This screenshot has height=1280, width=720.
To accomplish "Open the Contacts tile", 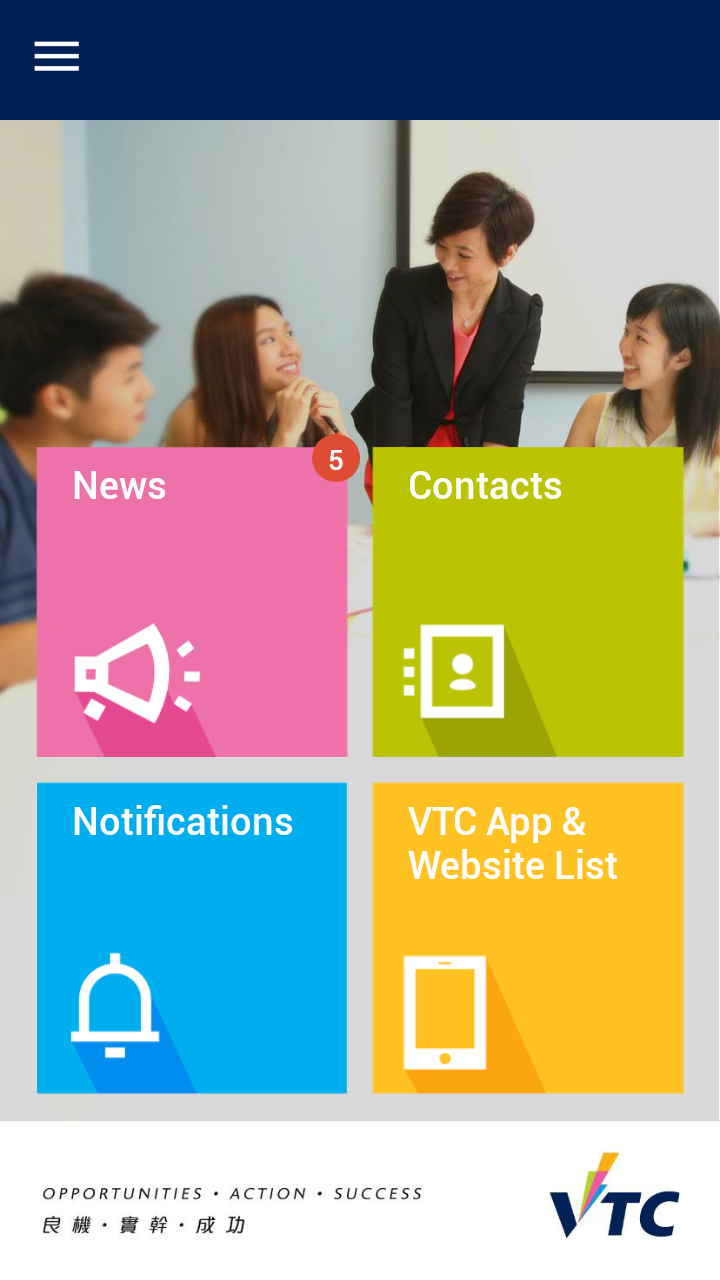I will pos(528,602).
